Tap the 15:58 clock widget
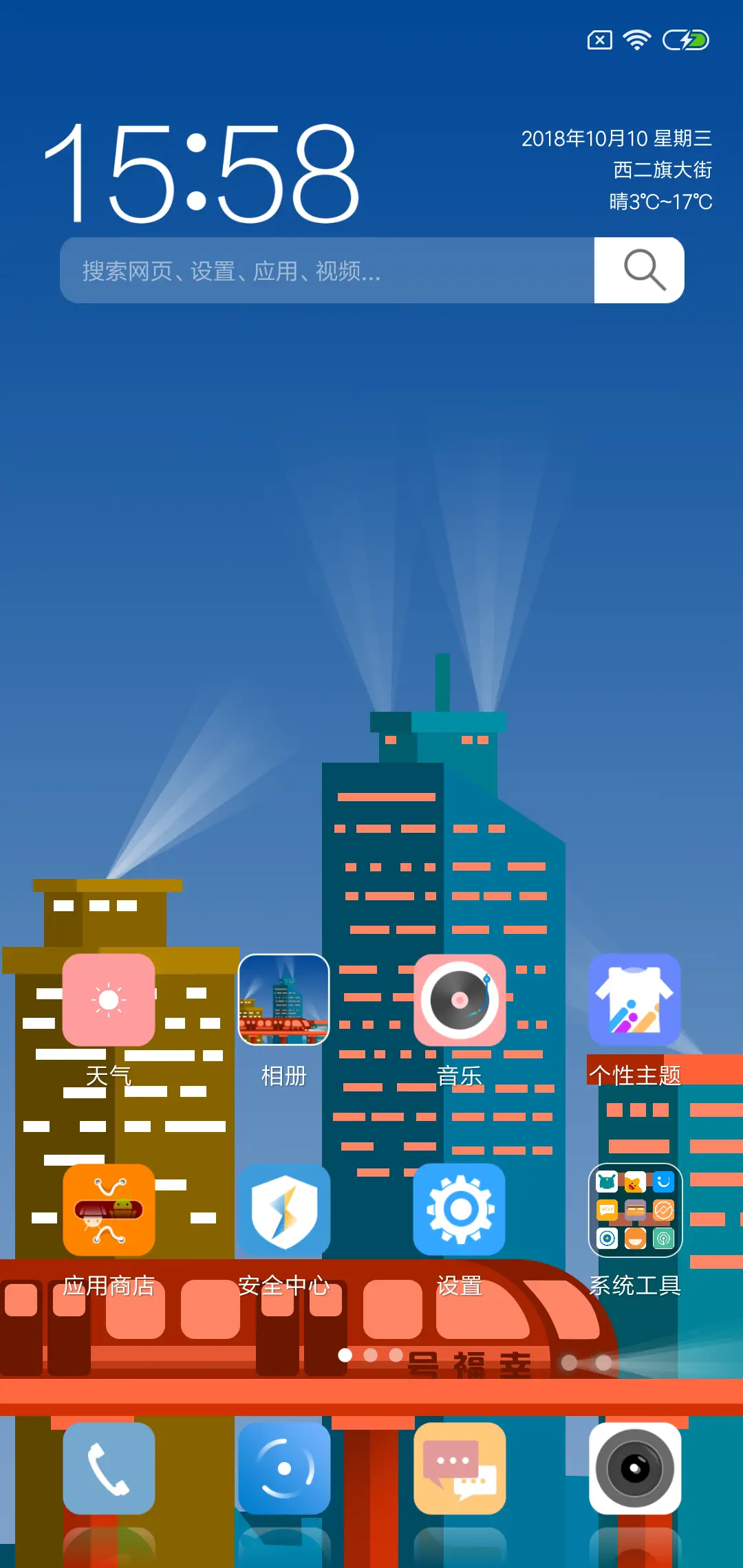Screen dimensions: 743x1568 click(x=201, y=173)
